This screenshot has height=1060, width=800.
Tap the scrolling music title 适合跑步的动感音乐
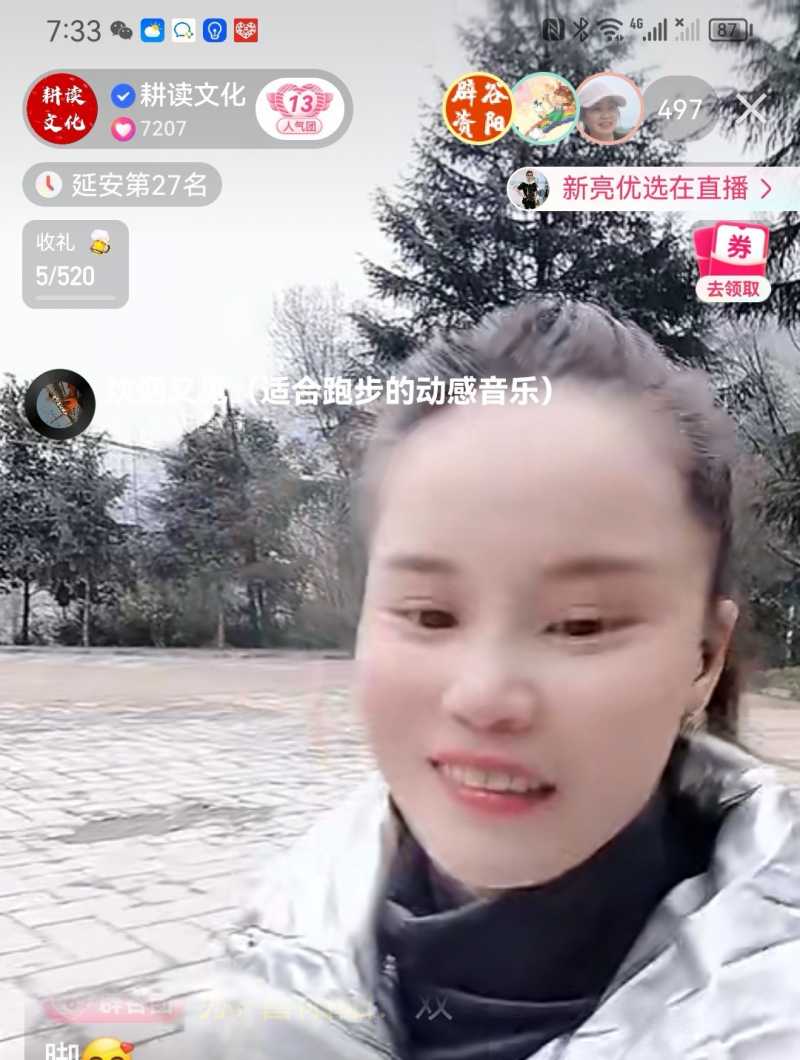click(400, 393)
